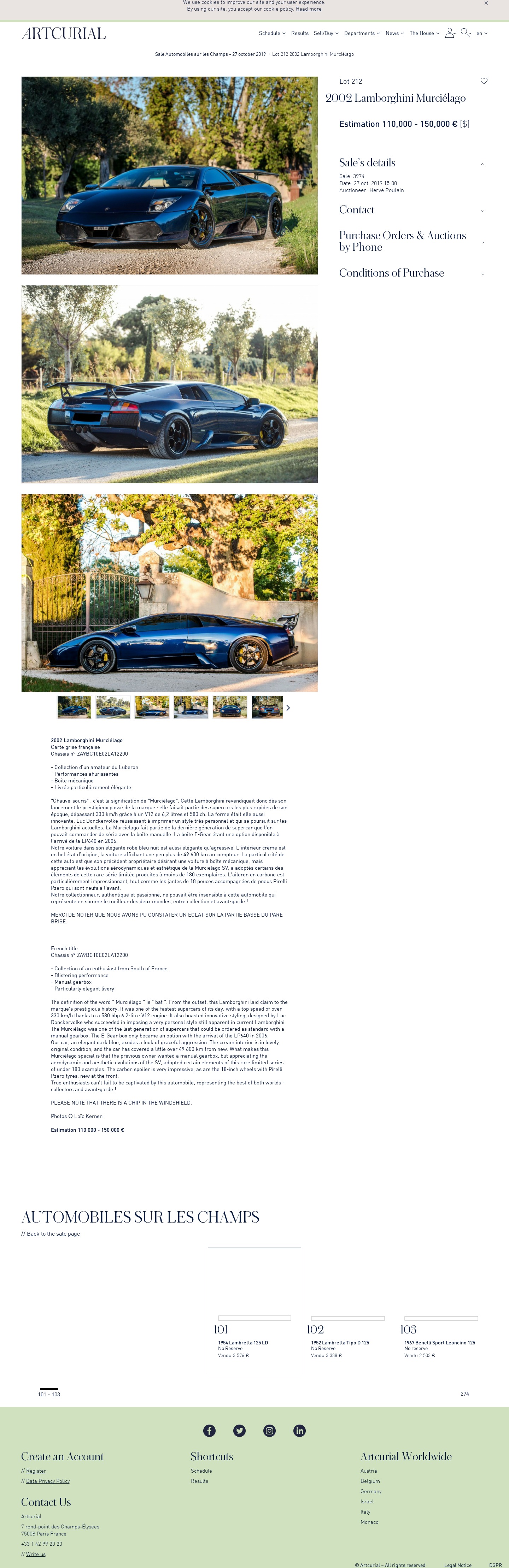The width and height of the screenshot is (509, 1568).
Task: Open the Schedule dropdown menu
Action: click(x=271, y=34)
